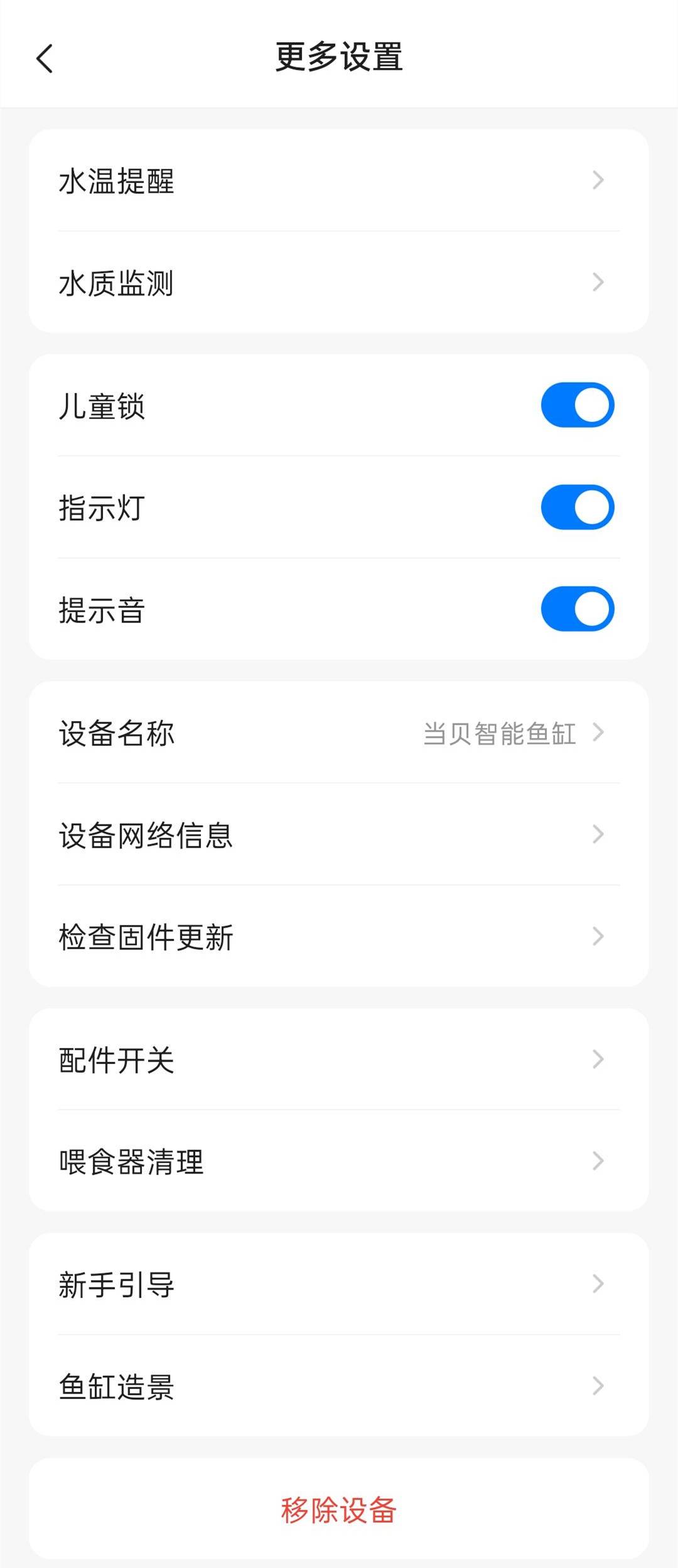
Task: Launch 新手引导
Action: pyautogui.click(x=339, y=1284)
